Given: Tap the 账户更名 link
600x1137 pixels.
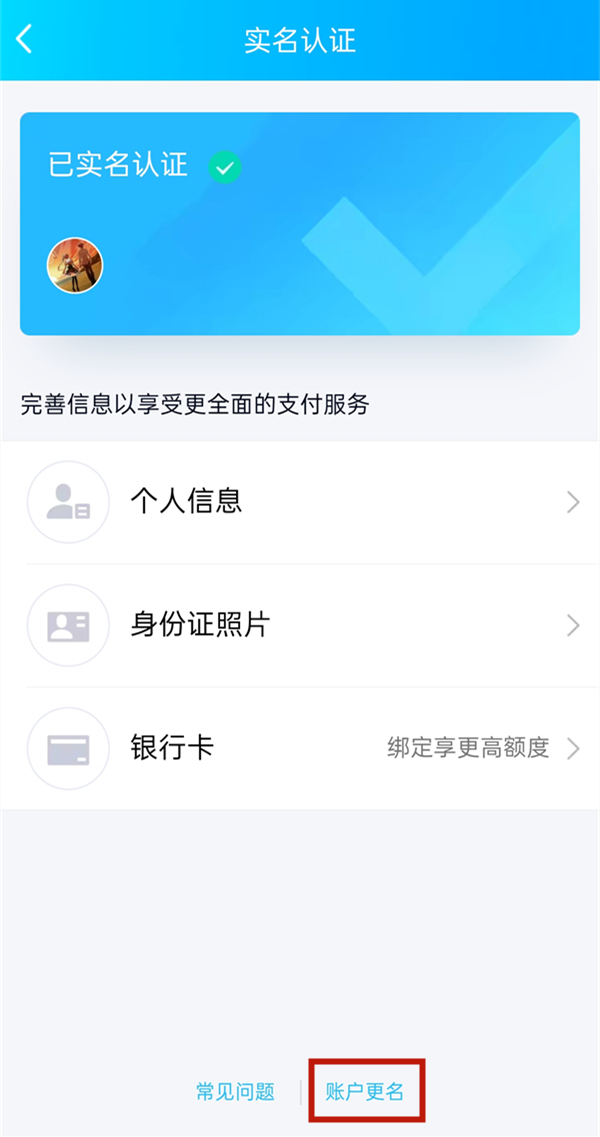Looking at the screenshot, I should click(x=365, y=1091).
